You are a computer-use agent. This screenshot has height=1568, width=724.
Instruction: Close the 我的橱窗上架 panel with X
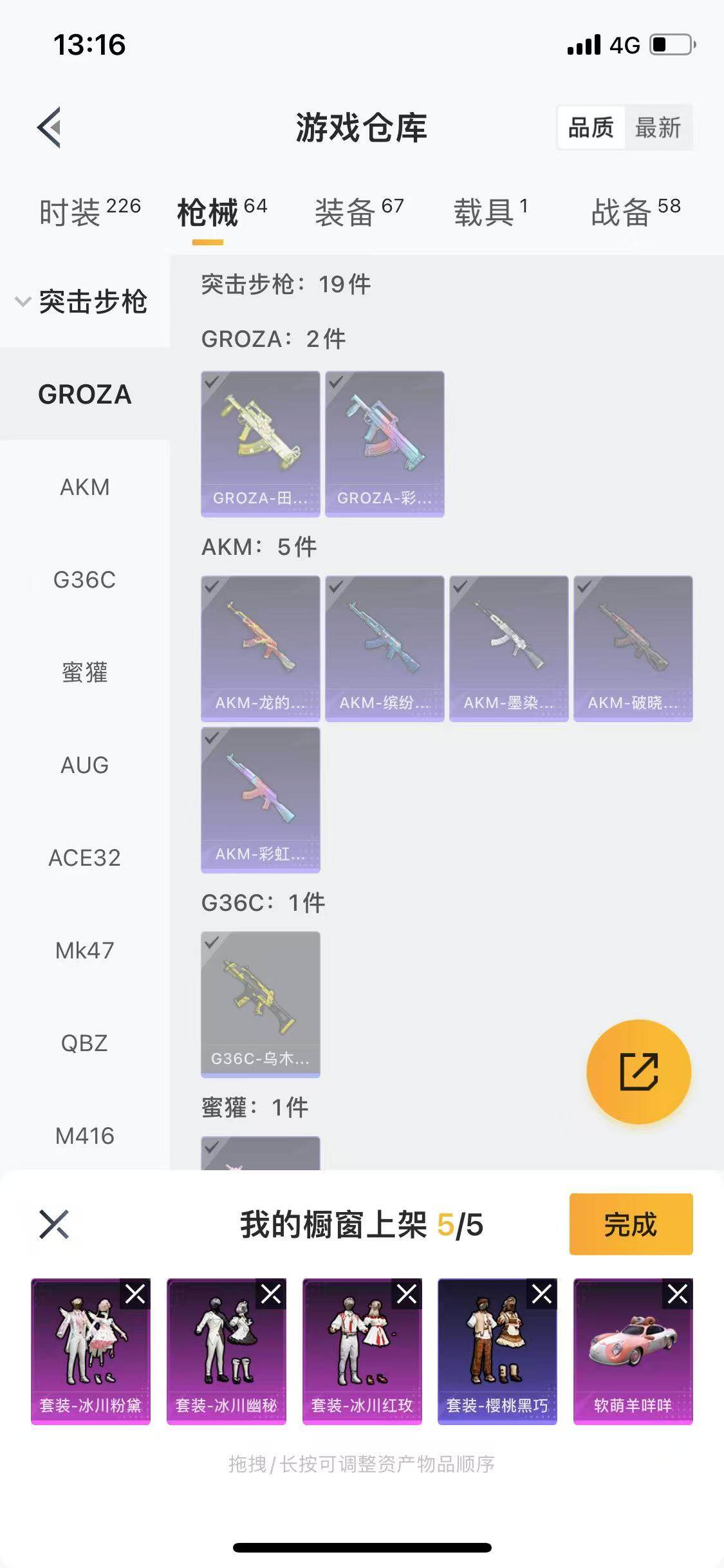click(54, 1224)
